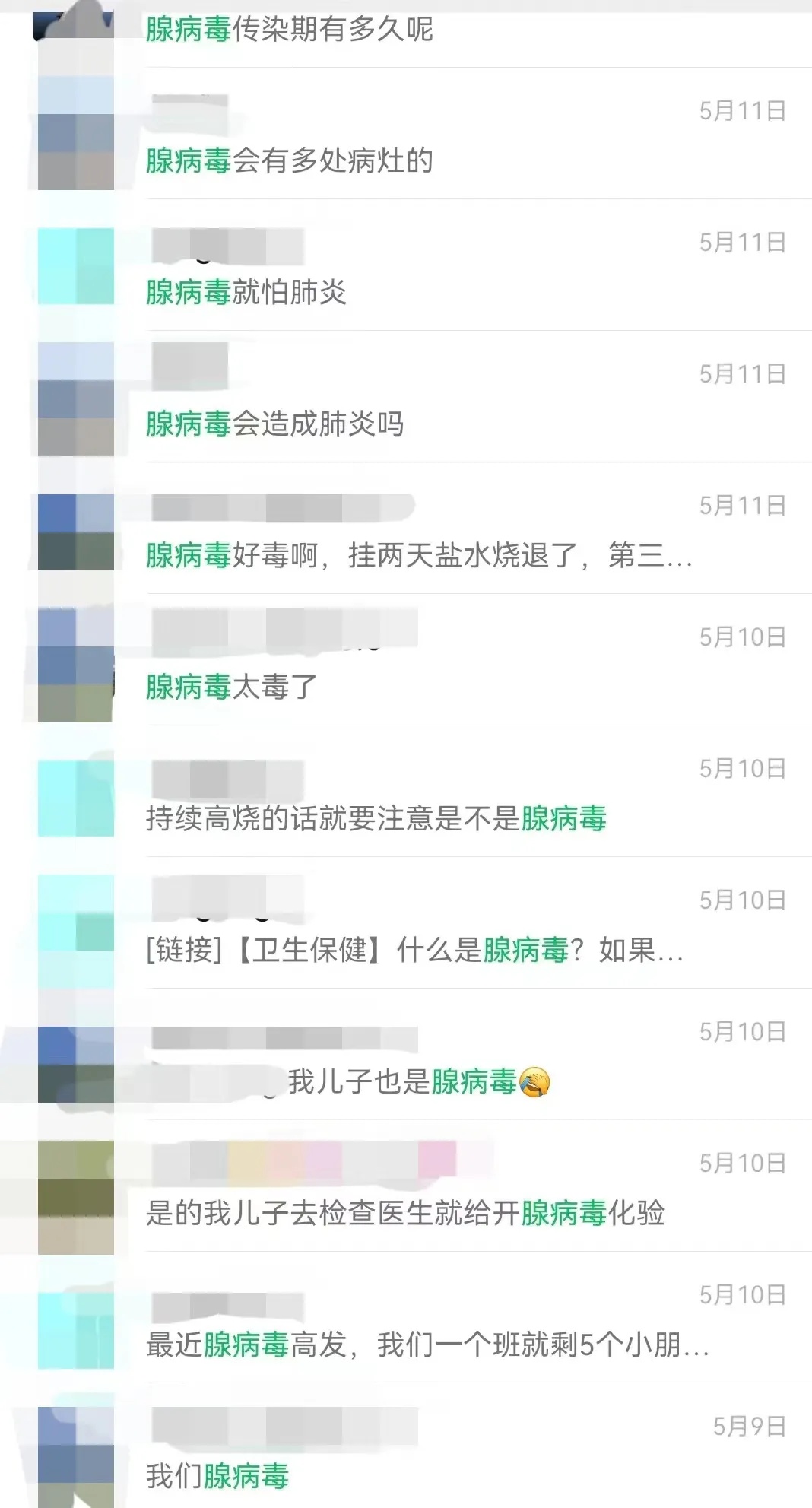This screenshot has width=812, height=1508.
Task: Open the May 9 message '我们腺病毒'
Action: pos(217,1476)
